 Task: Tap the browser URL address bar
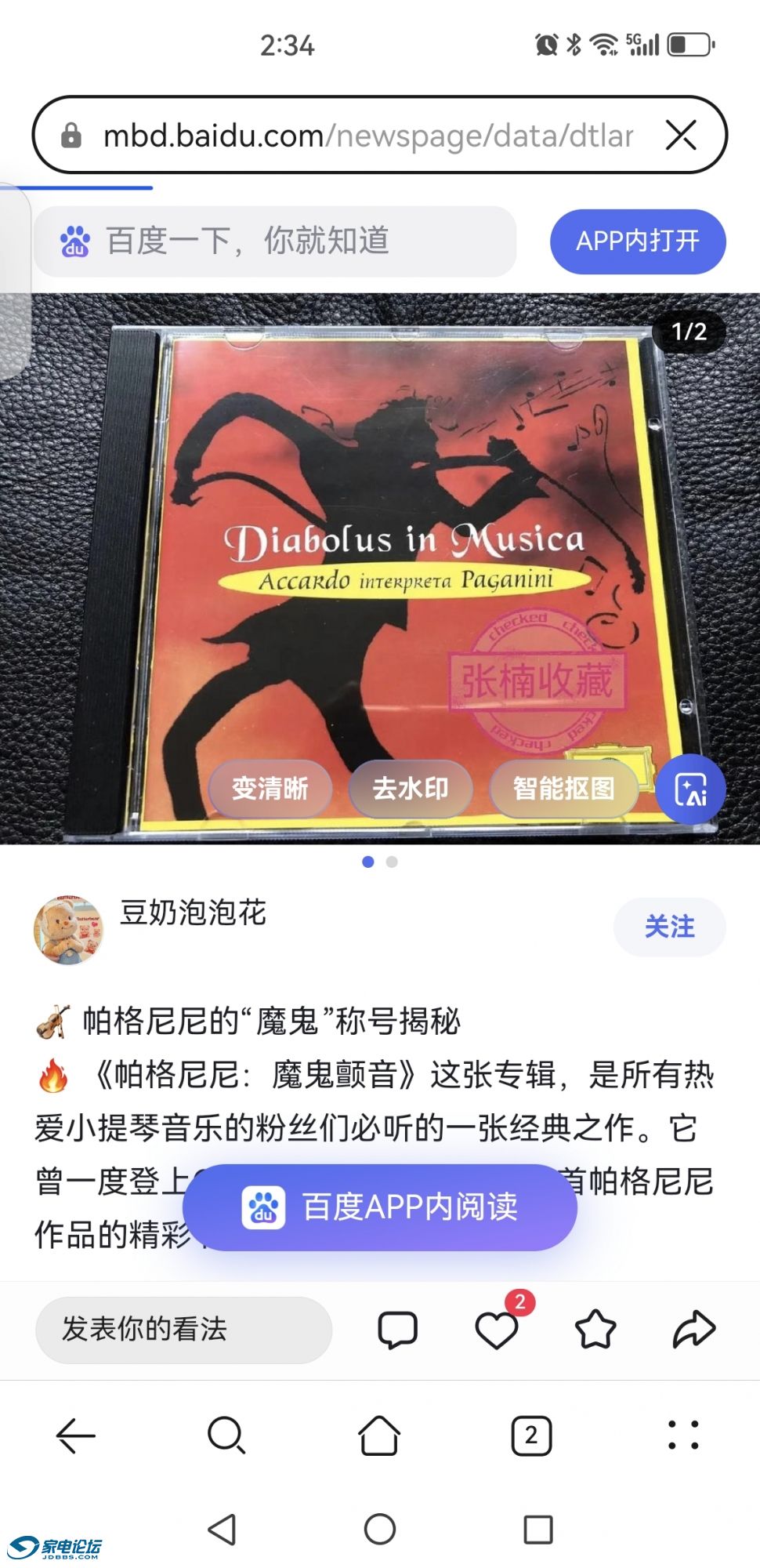pyautogui.click(x=368, y=136)
